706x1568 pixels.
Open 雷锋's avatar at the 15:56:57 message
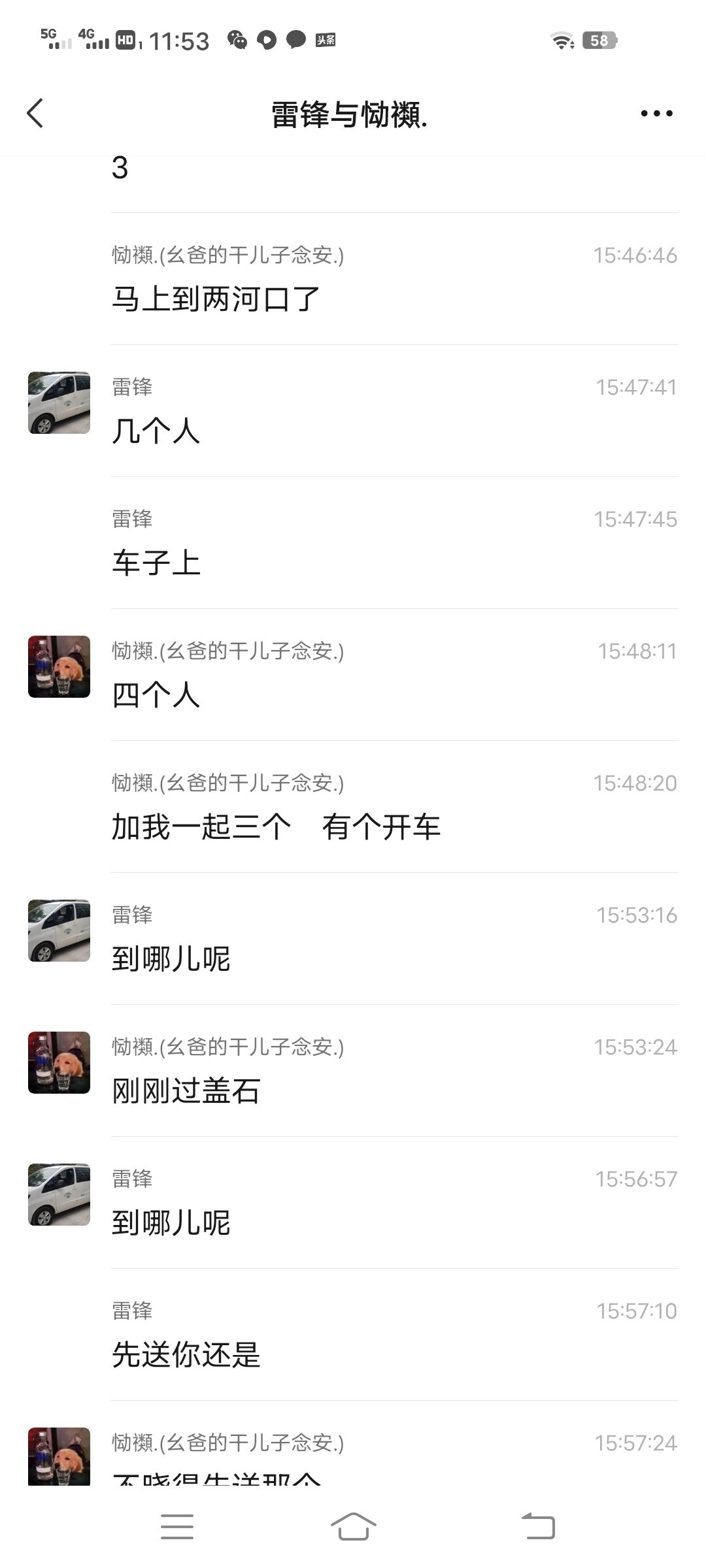59,1194
